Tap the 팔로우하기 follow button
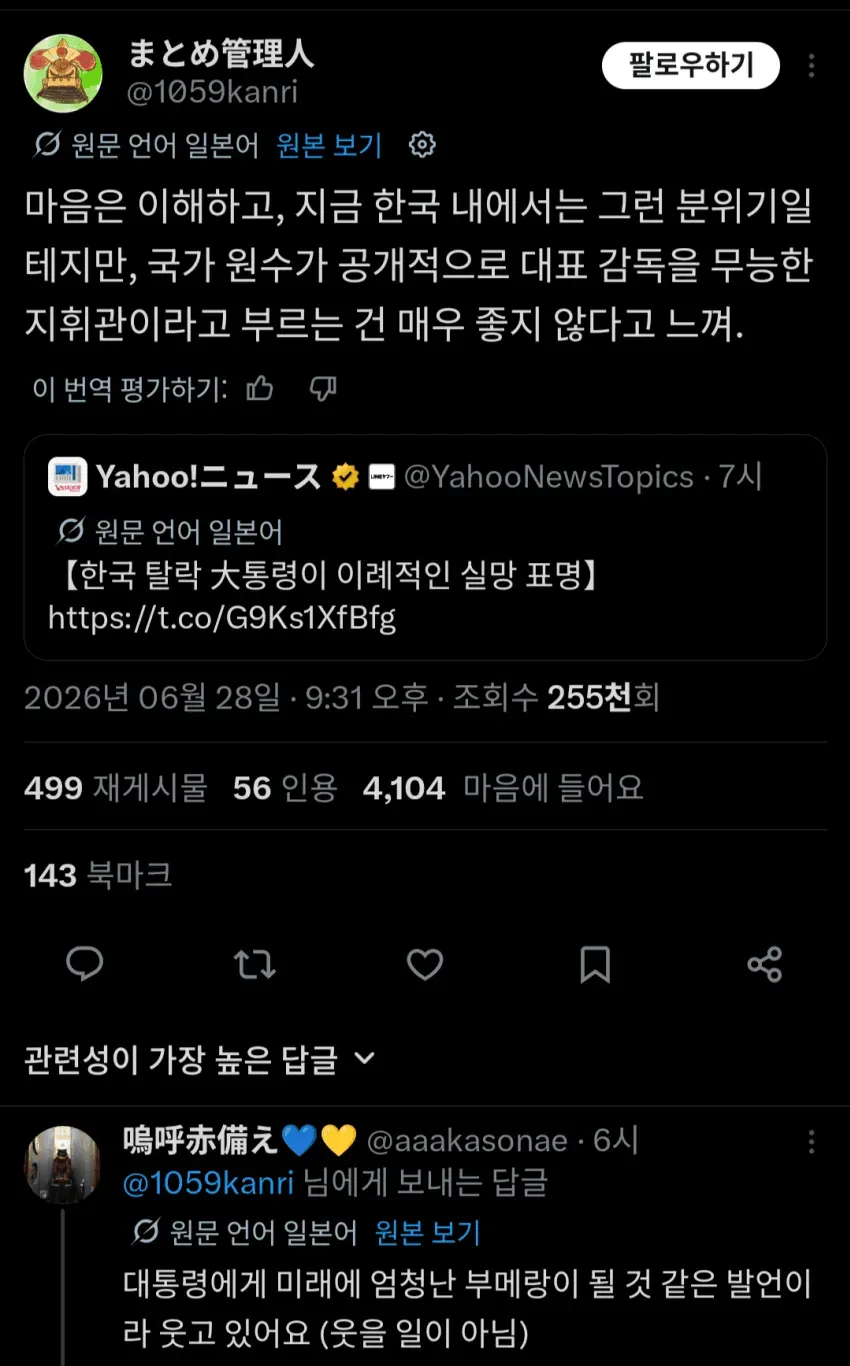The image size is (850, 1366). point(690,66)
